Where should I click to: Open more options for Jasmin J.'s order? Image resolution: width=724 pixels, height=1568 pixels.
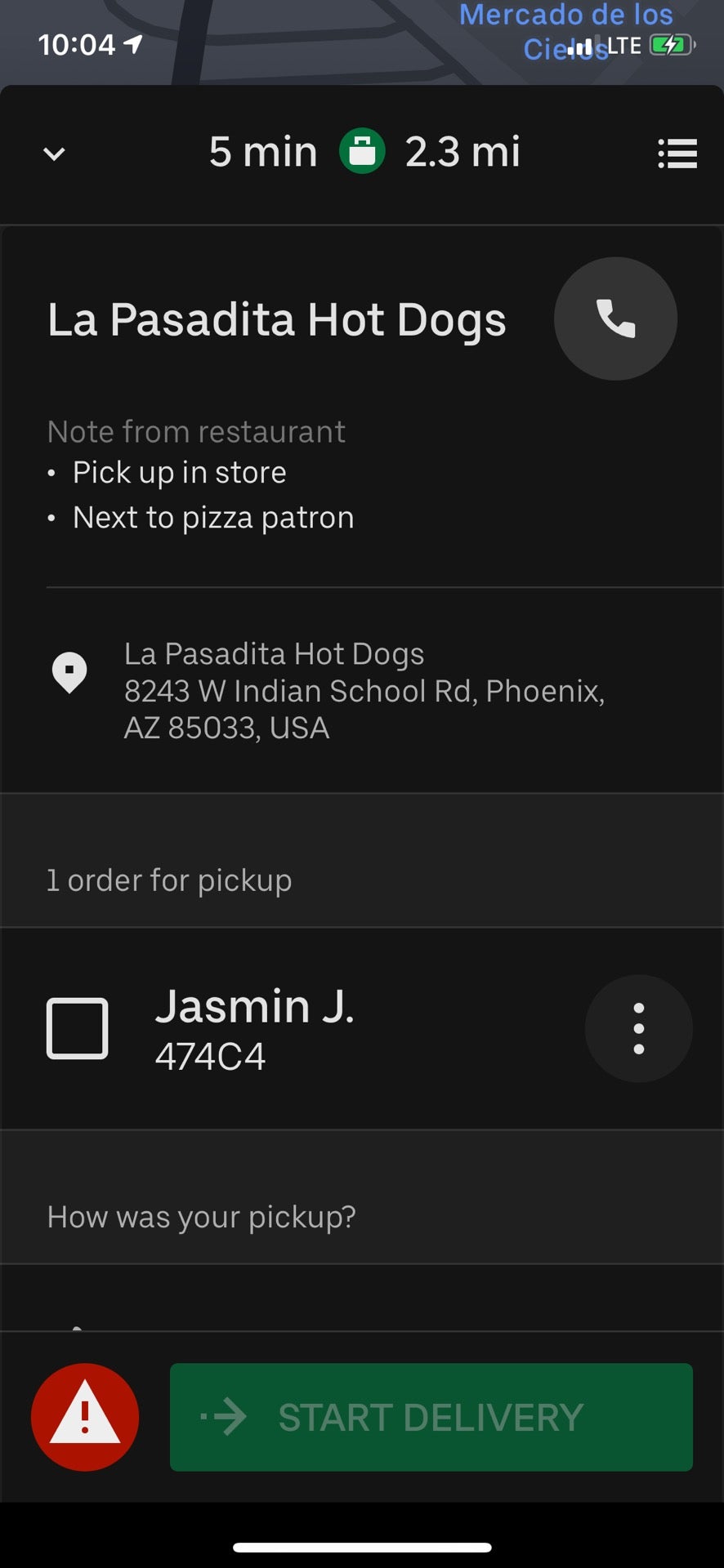tap(639, 1028)
